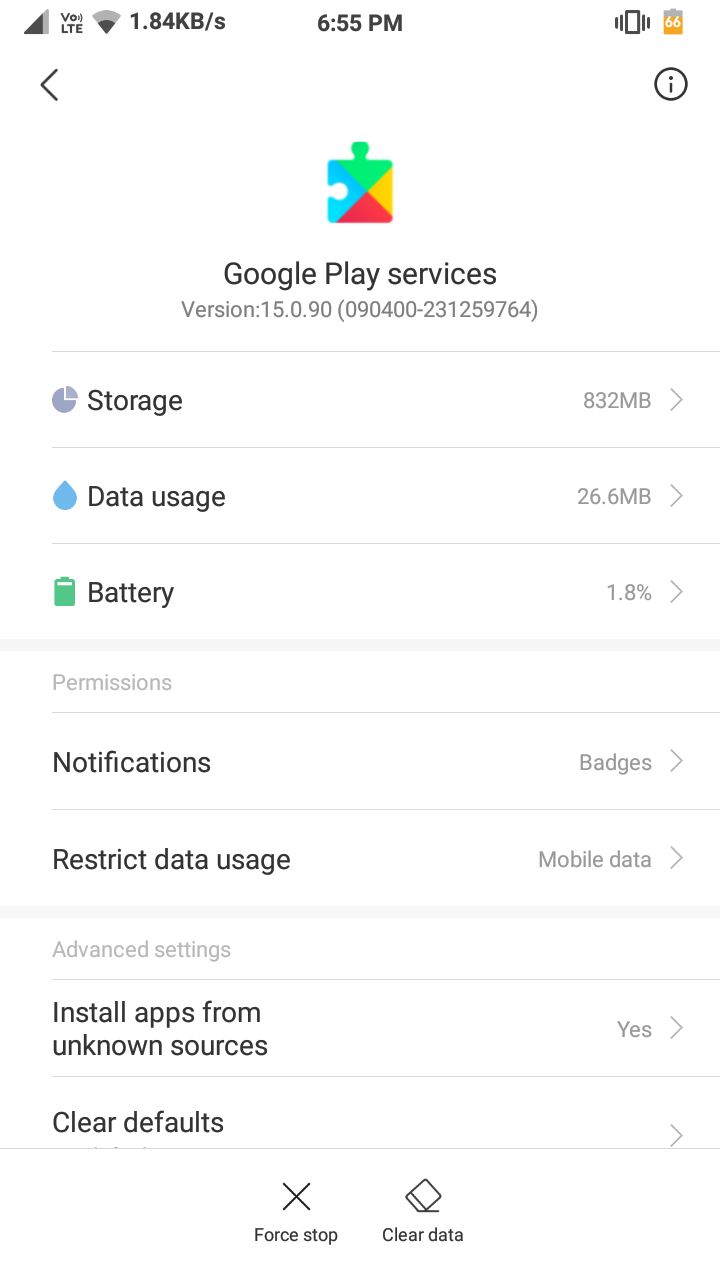Open the app info icon
Screen dimensions: 720x1280
click(671, 85)
